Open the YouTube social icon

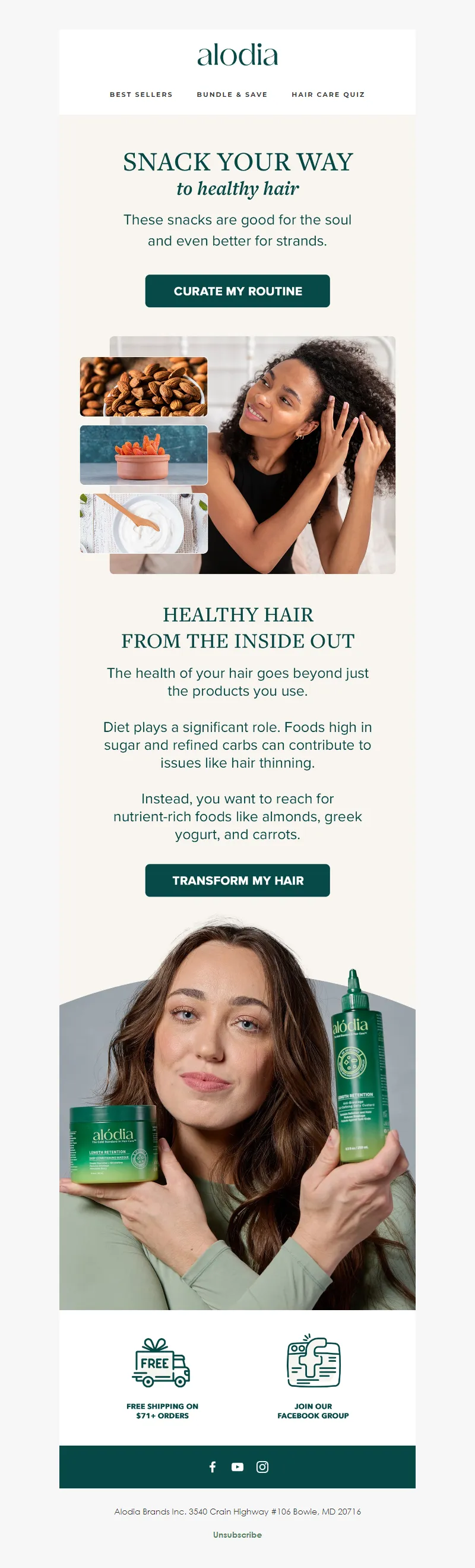(237, 1467)
